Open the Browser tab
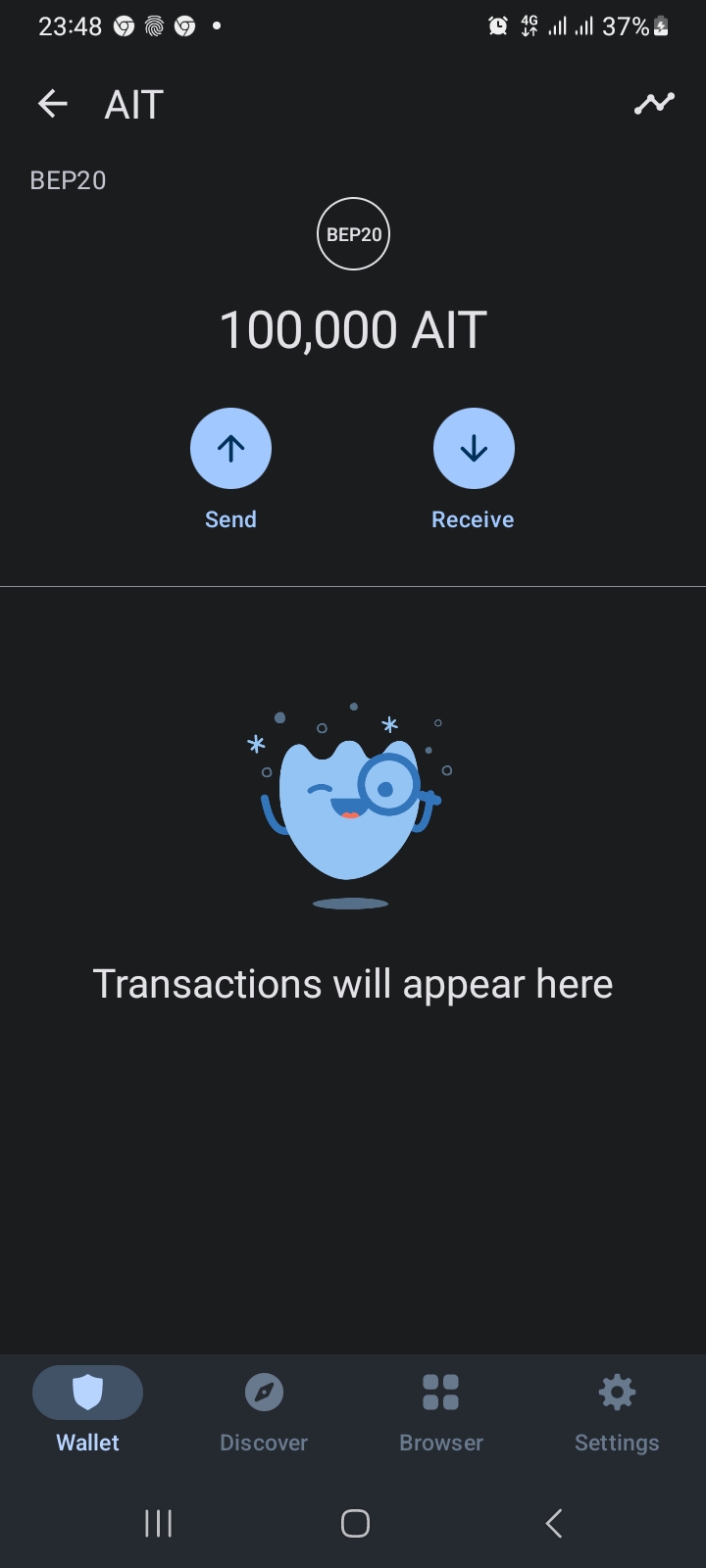 (441, 1409)
